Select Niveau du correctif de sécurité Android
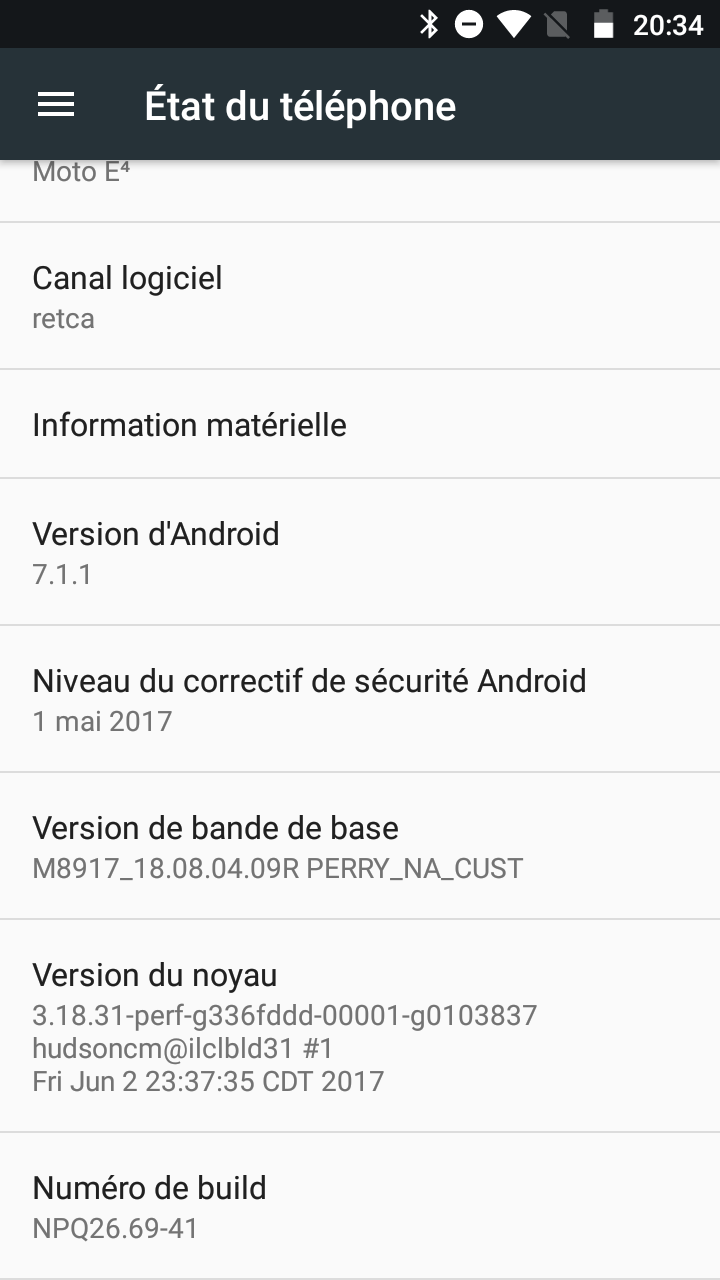 tap(360, 699)
